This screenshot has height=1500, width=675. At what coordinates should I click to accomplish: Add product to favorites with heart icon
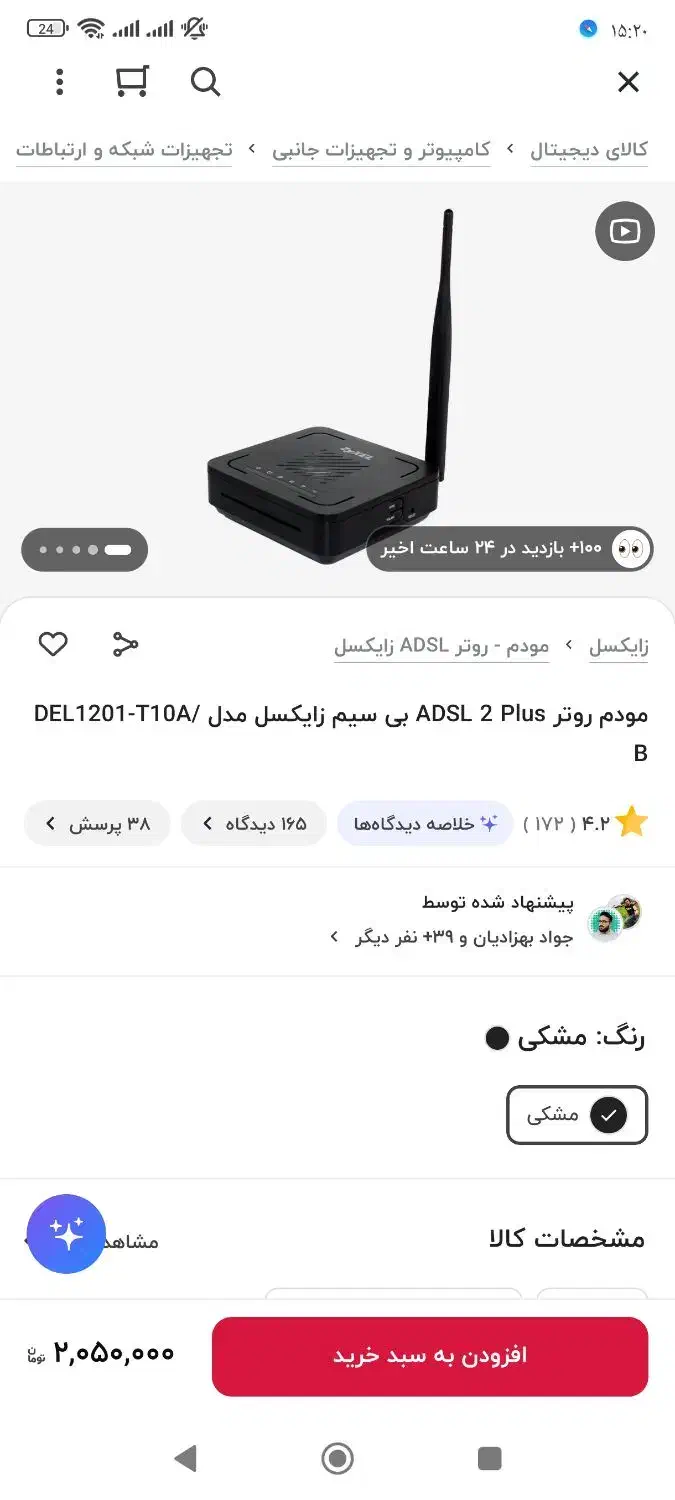(x=53, y=644)
